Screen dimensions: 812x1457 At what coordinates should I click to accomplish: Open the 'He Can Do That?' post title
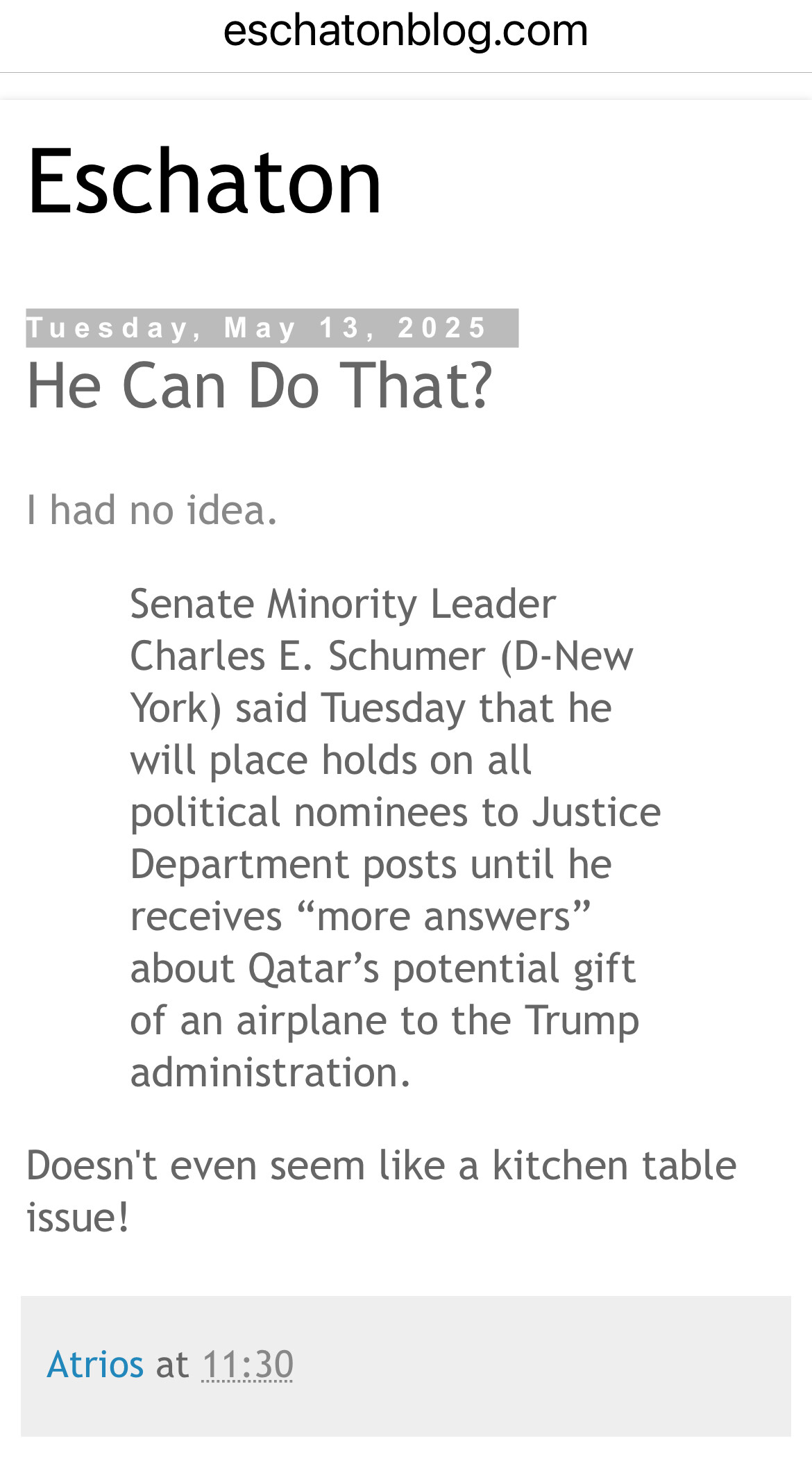(259, 385)
